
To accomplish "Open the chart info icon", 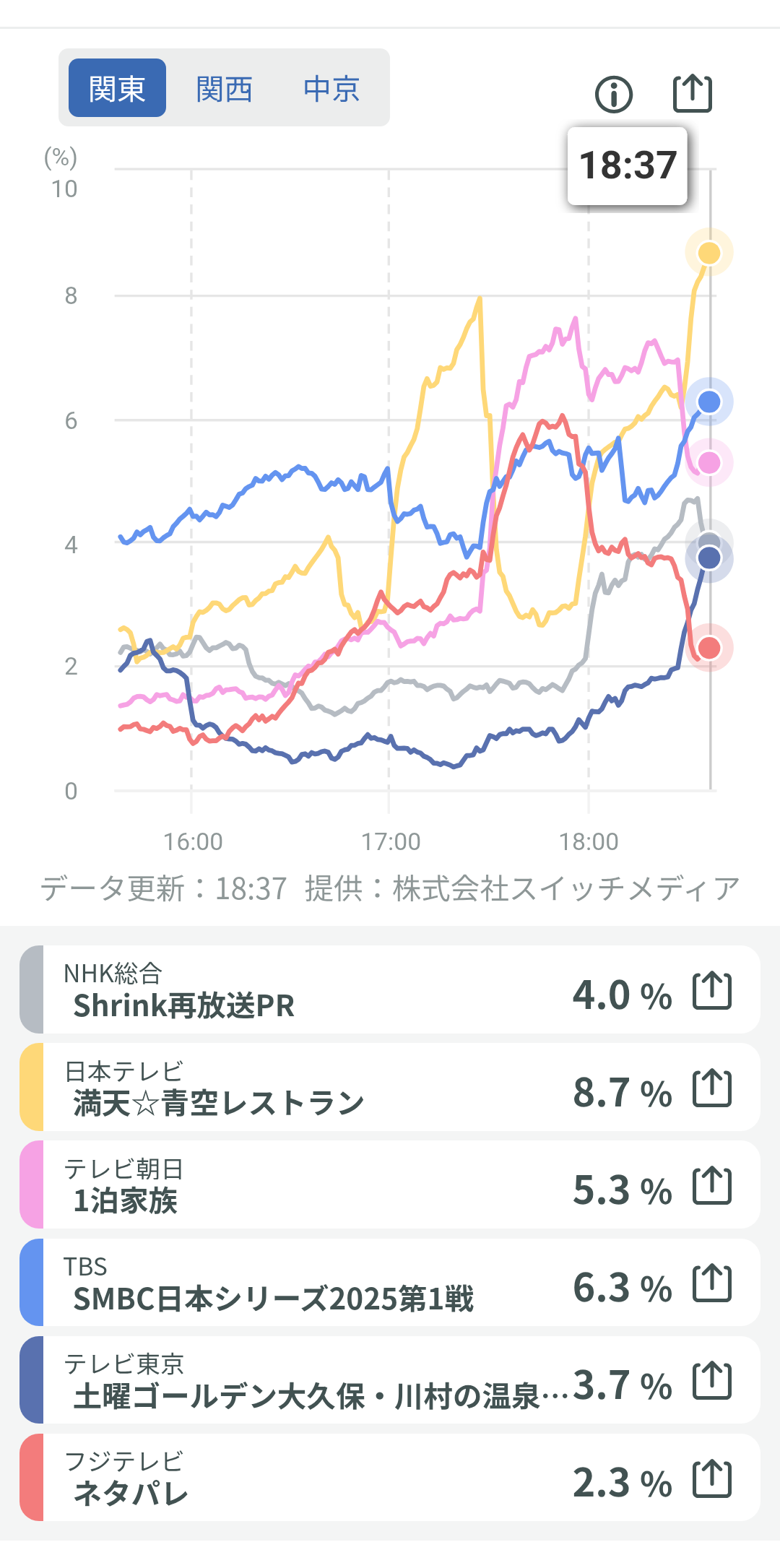I will coord(614,95).
